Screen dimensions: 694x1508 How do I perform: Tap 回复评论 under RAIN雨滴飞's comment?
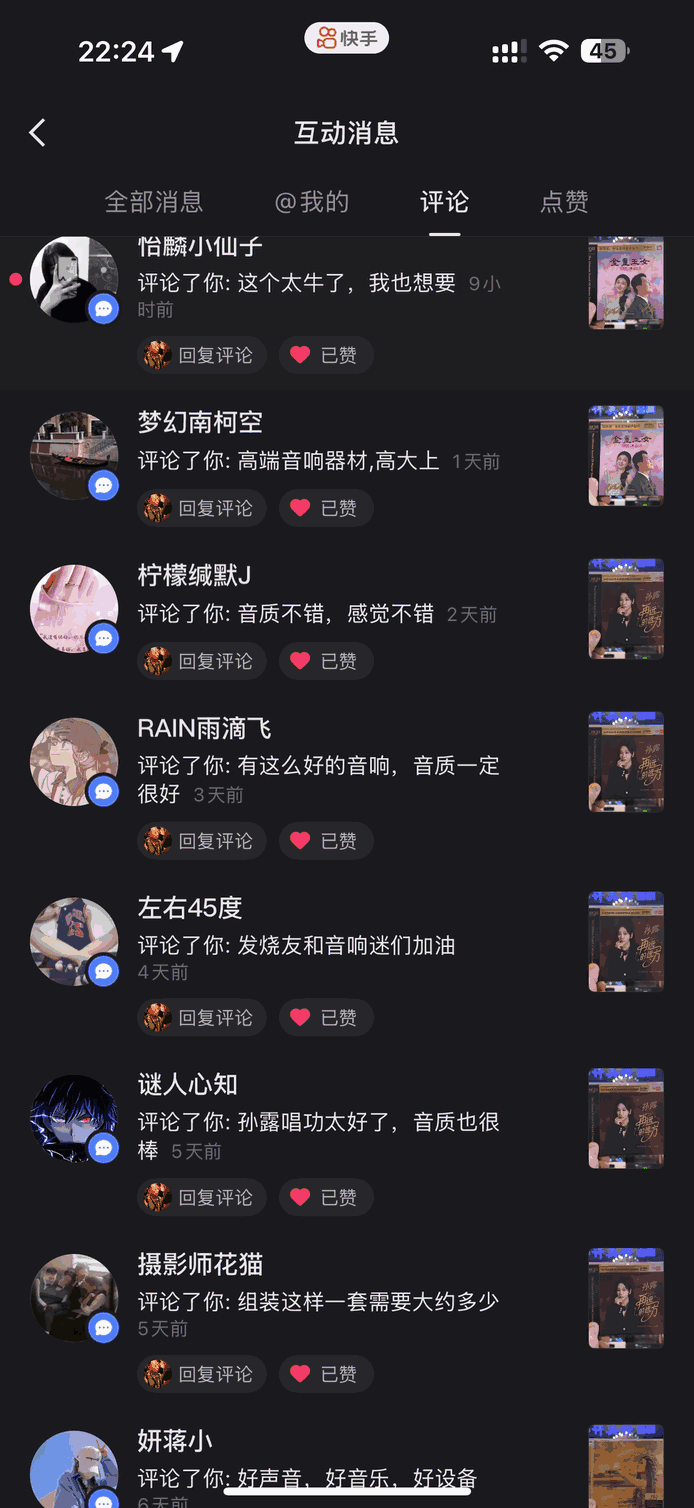(202, 841)
